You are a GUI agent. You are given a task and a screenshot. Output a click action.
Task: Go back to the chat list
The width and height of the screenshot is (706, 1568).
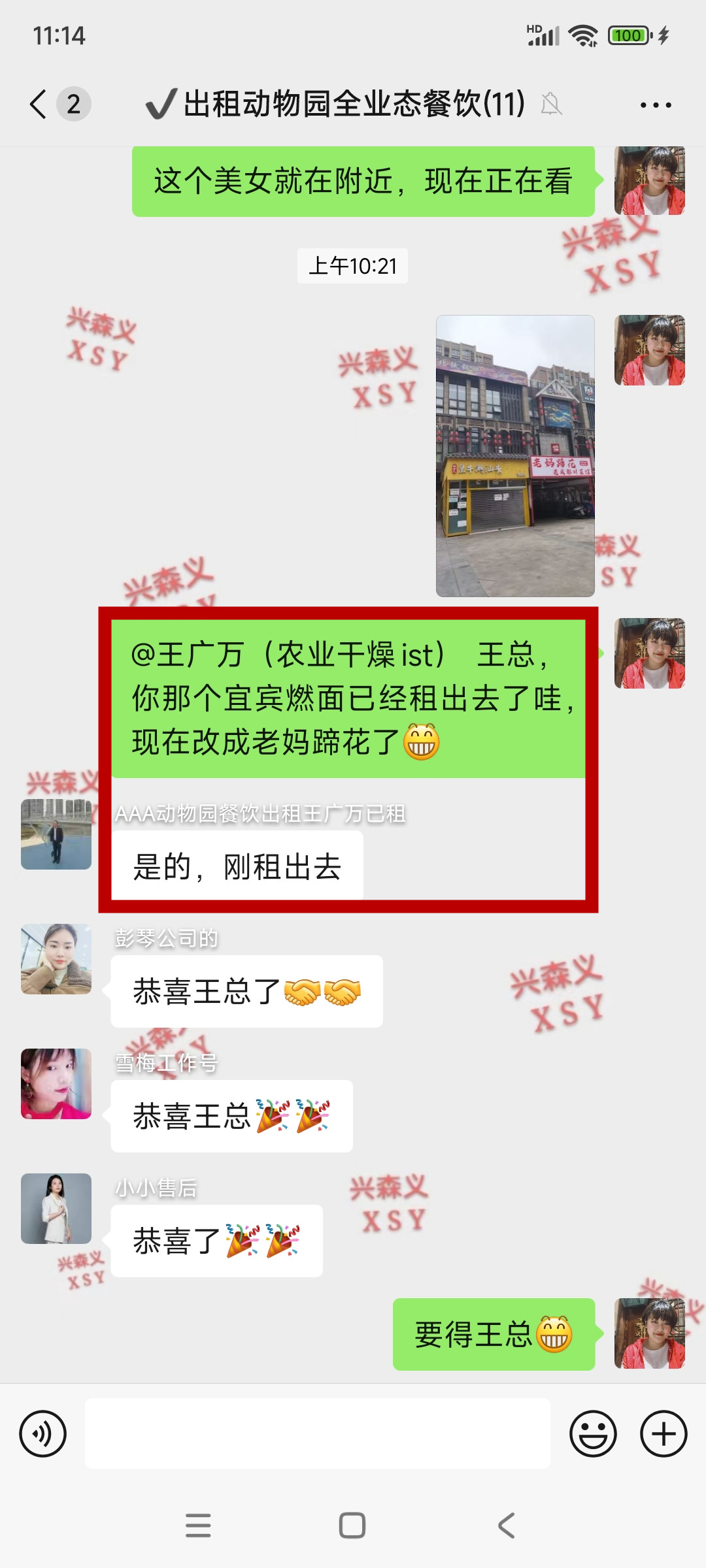39,104
